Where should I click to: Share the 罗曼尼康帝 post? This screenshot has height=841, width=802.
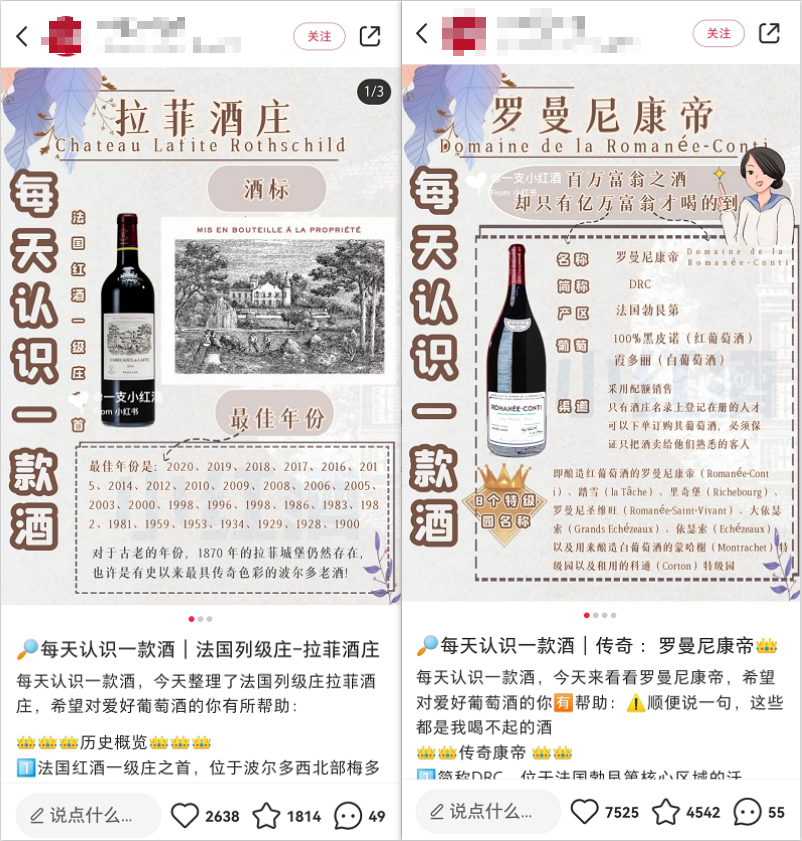point(769,34)
